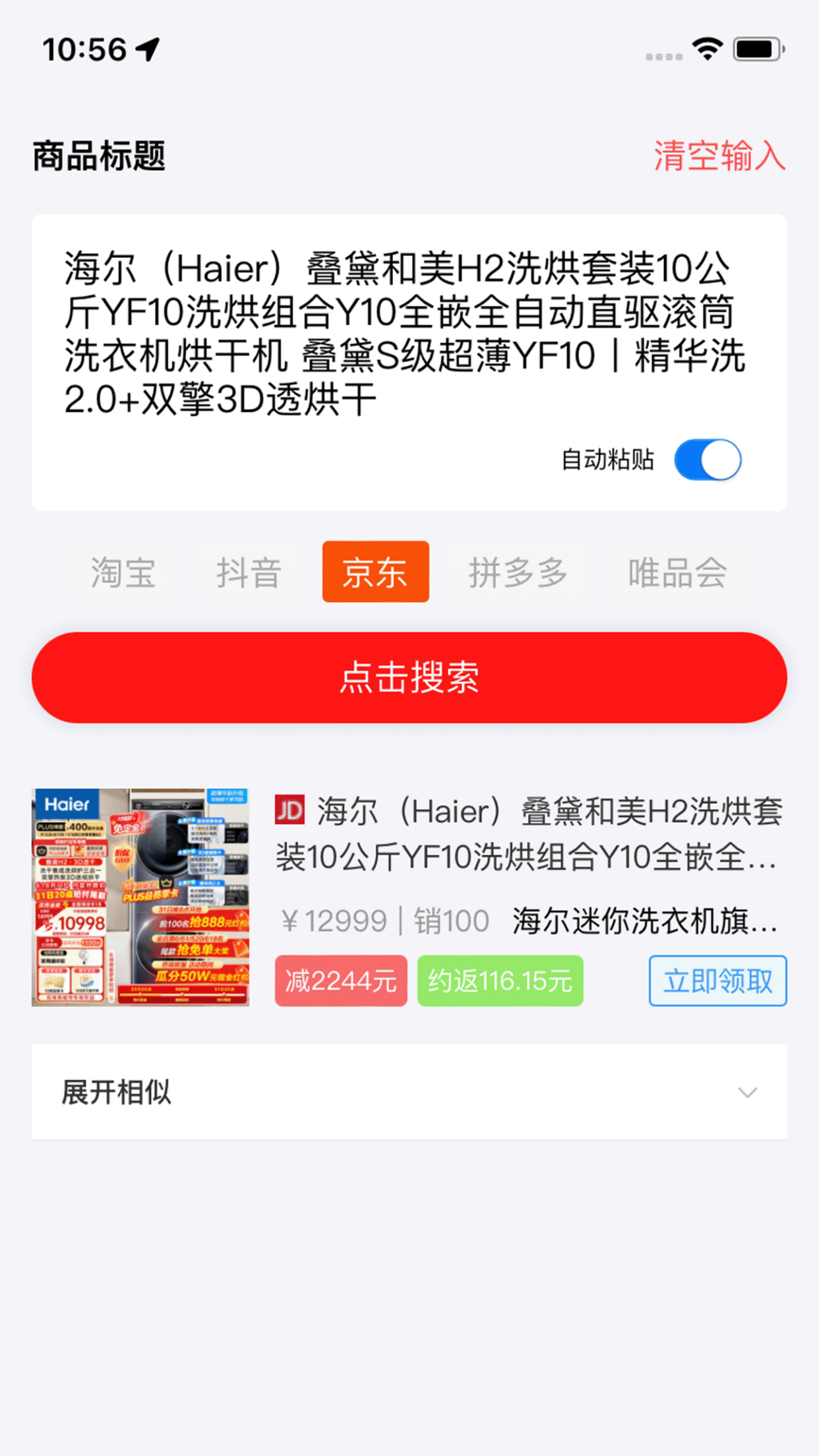Select the 京东 platform tab
This screenshot has height=1456, width=819.
[x=375, y=572]
